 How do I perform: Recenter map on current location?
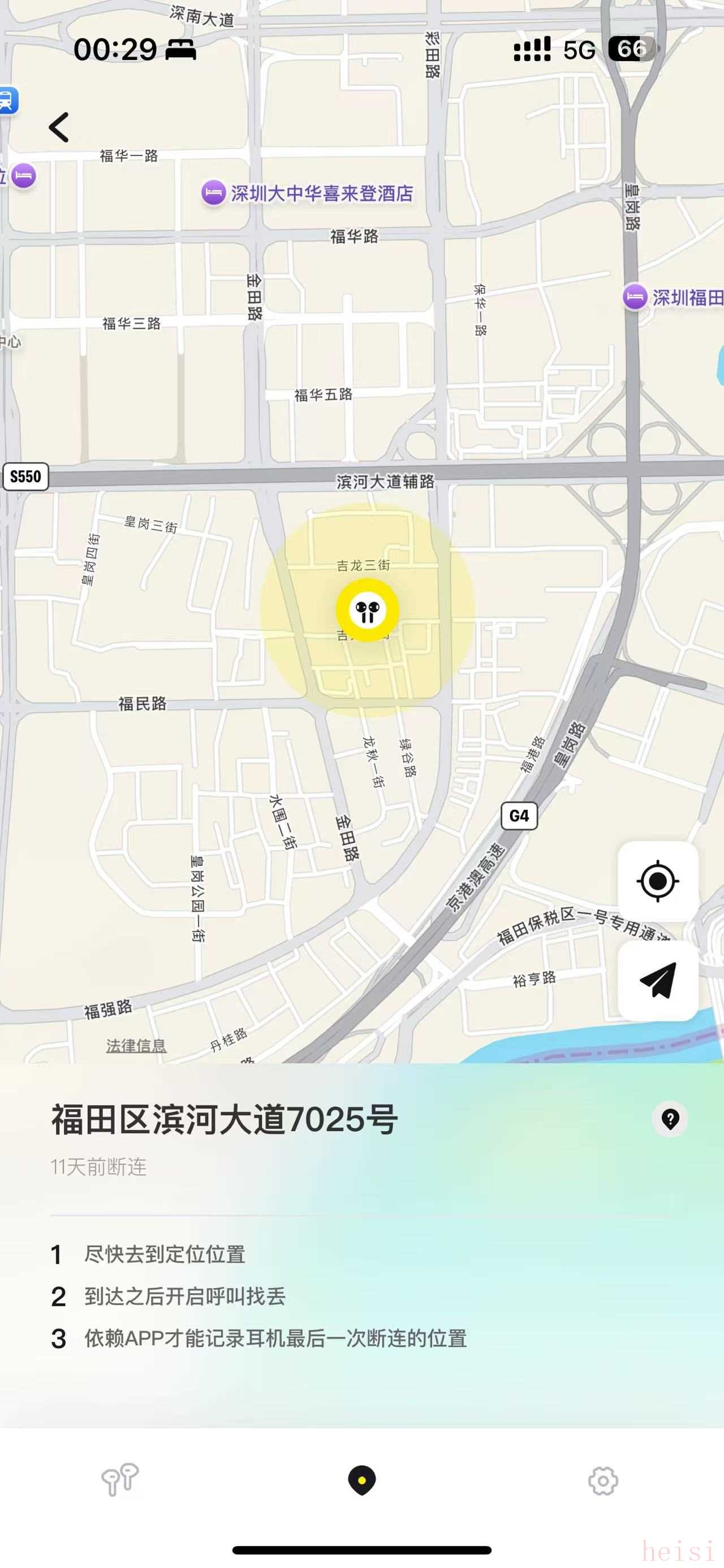658,881
